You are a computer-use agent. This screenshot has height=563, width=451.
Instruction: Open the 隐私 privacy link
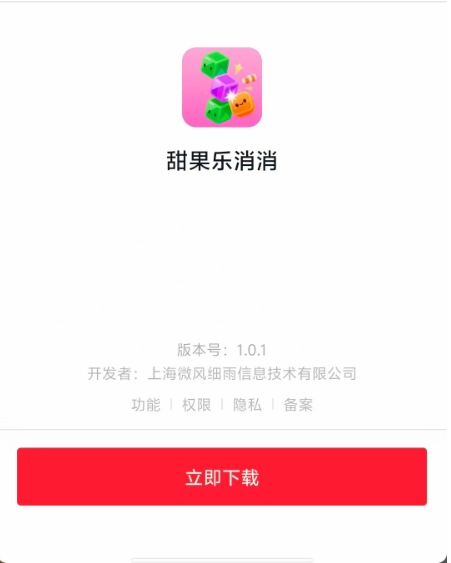pos(247,405)
